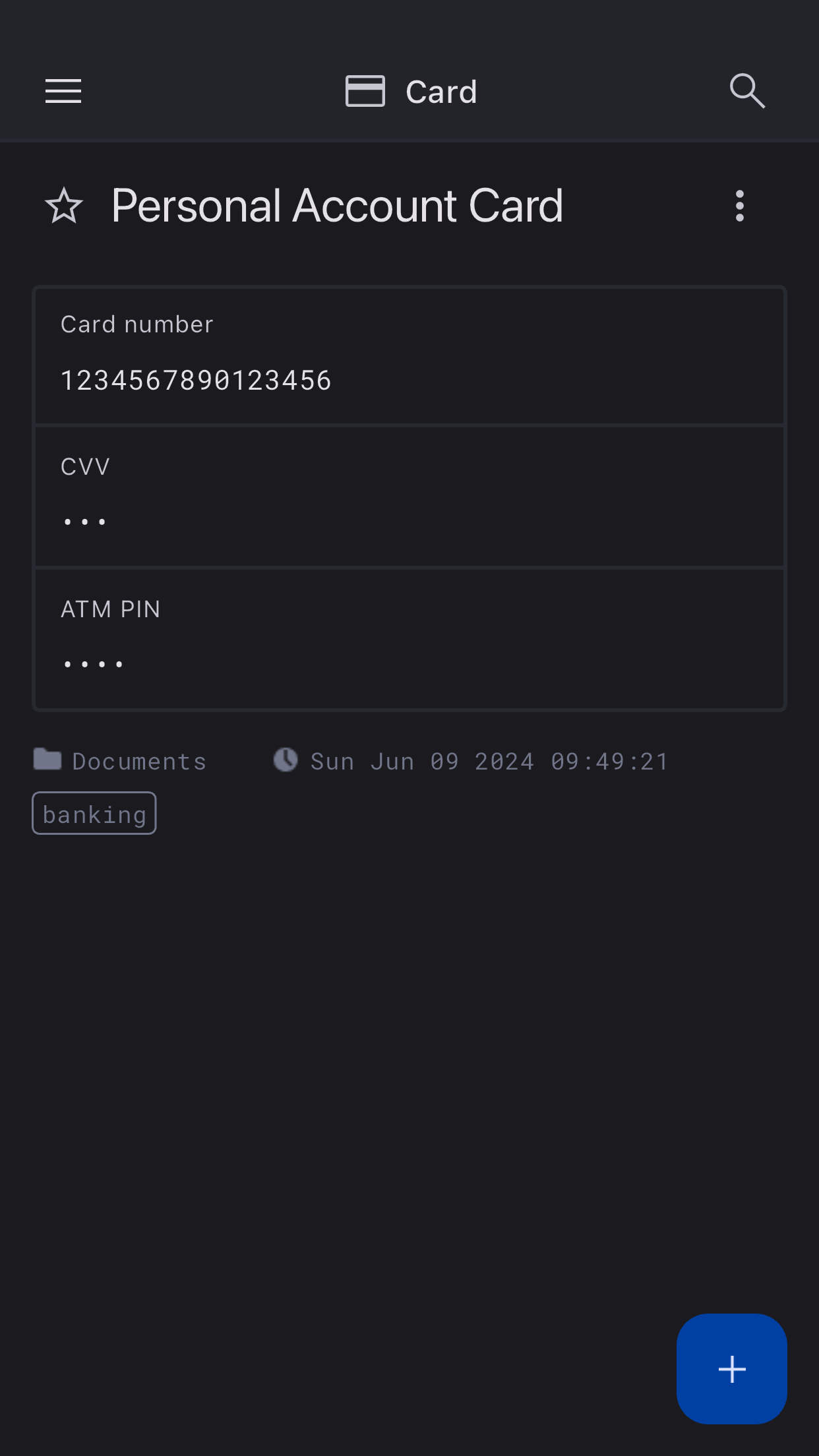
Task: Open the hamburger navigation menu
Action: pos(63,91)
